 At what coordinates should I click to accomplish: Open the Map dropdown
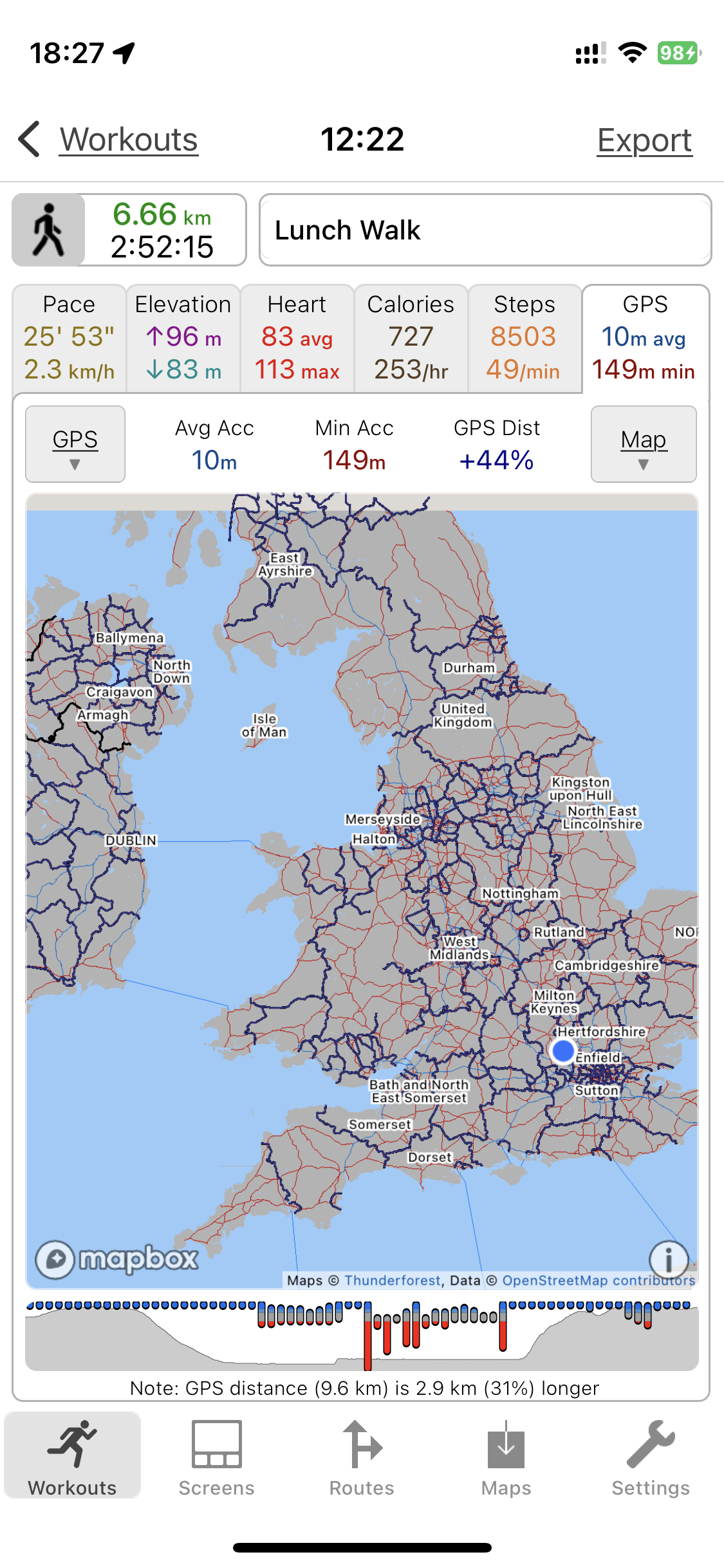click(x=644, y=444)
